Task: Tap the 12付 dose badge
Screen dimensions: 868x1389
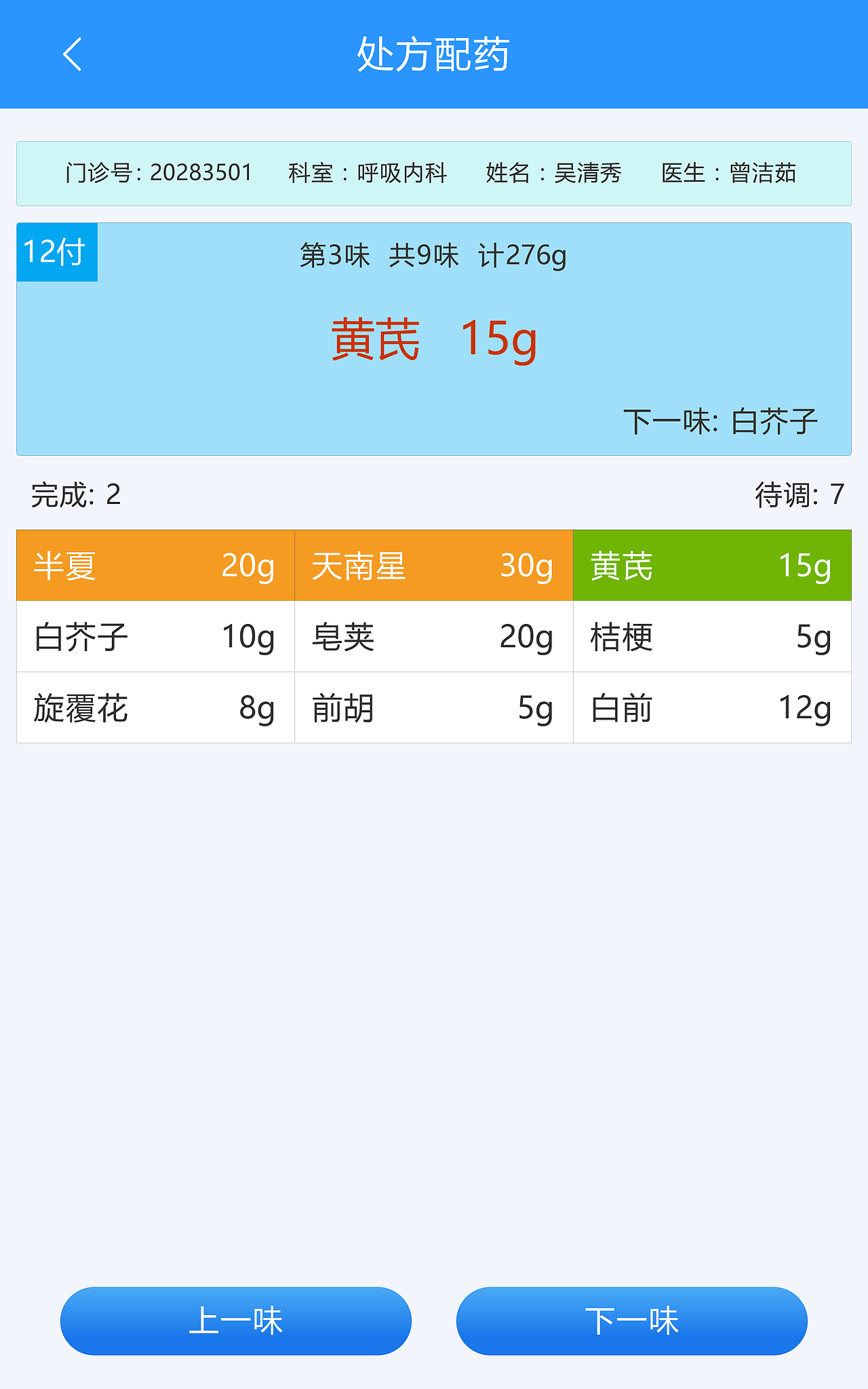Action: (x=56, y=252)
